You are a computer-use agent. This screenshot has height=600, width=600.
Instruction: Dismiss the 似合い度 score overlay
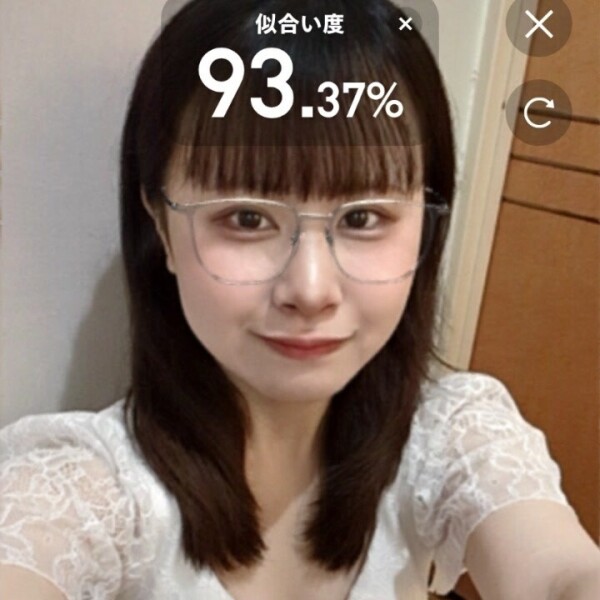click(405, 24)
